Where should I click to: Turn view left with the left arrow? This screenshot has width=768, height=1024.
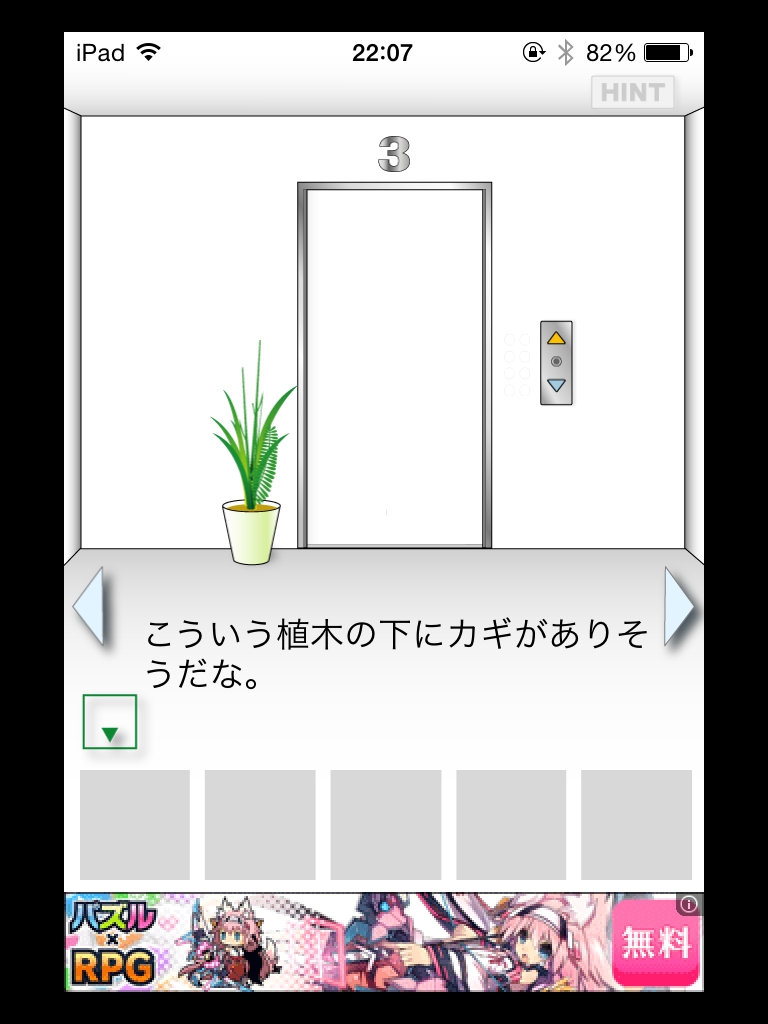click(88, 605)
